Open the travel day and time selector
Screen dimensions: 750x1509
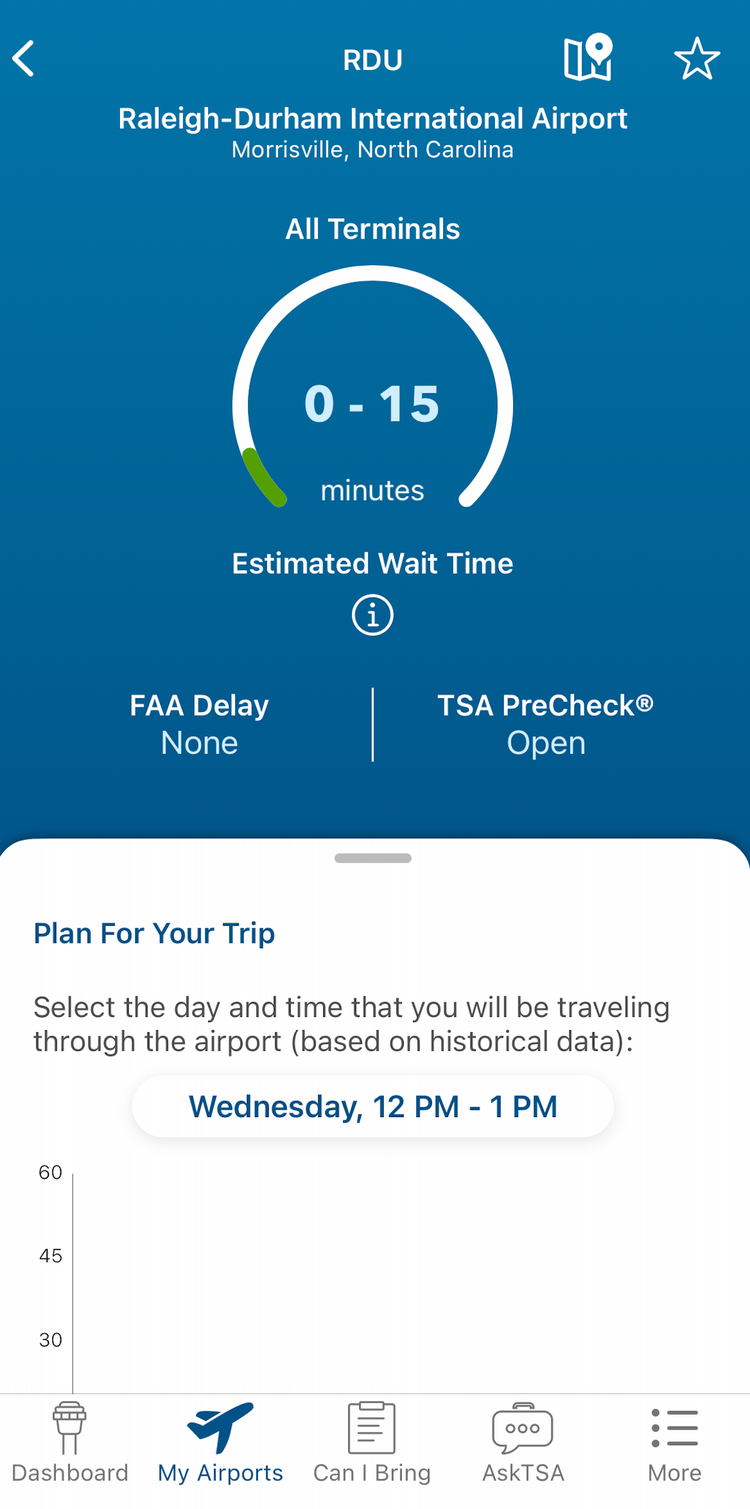(x=372, y=1106)
